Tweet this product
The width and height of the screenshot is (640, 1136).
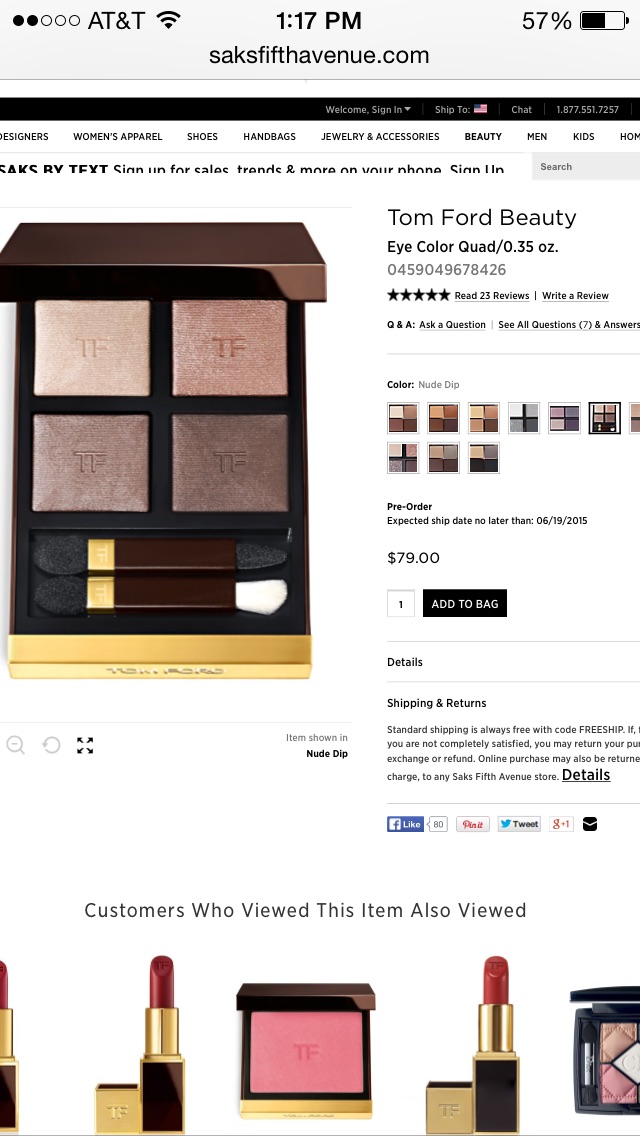519,824
